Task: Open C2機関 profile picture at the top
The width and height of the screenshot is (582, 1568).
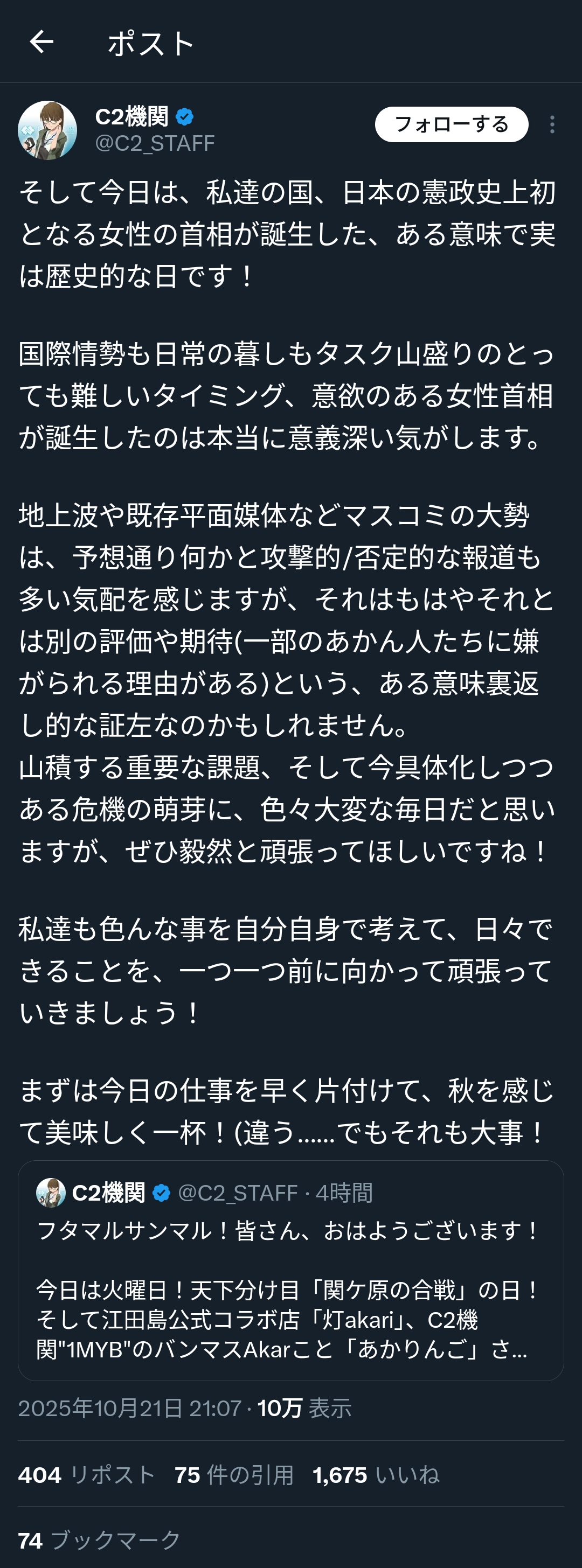Action: [47, 130]
